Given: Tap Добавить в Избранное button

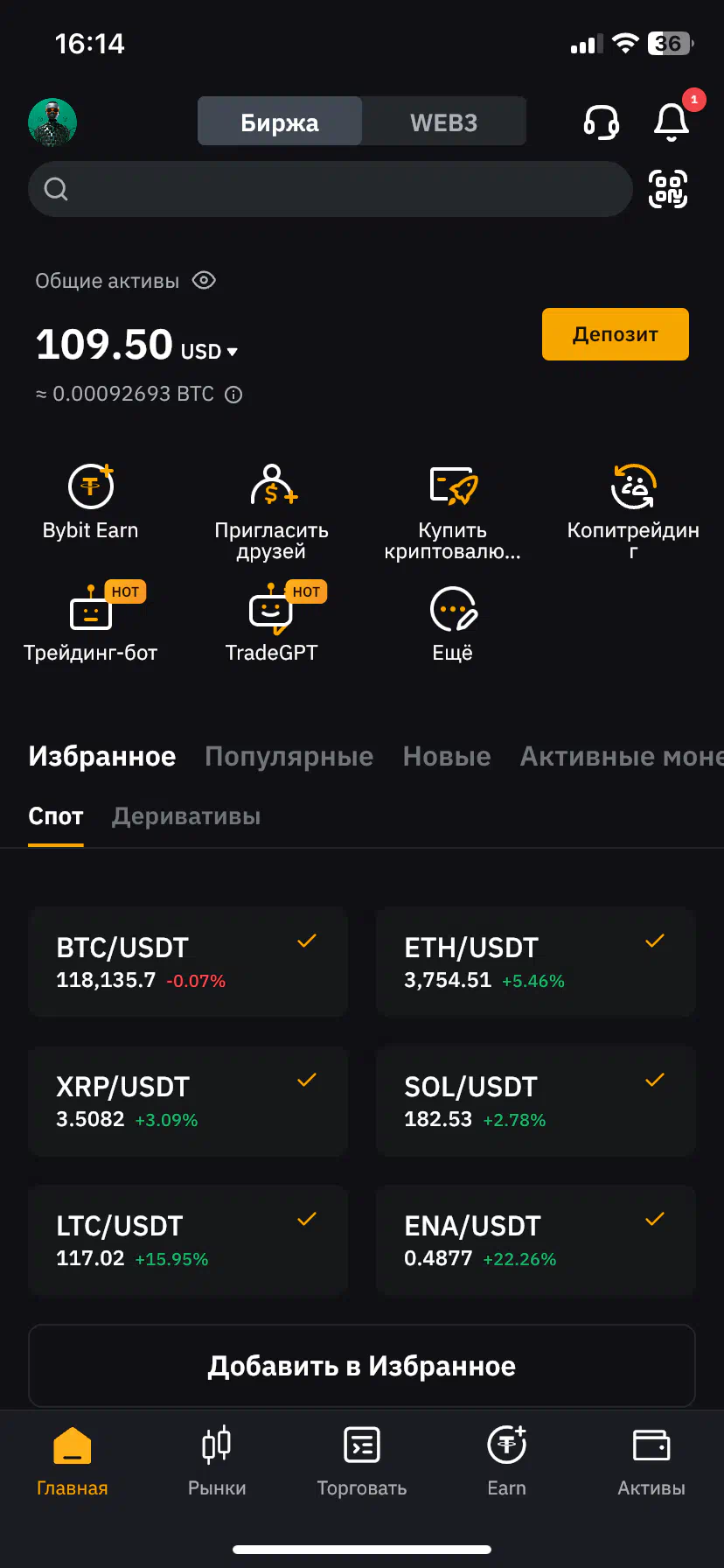Looking at the screenshot, I should [x=362, y=1366].
